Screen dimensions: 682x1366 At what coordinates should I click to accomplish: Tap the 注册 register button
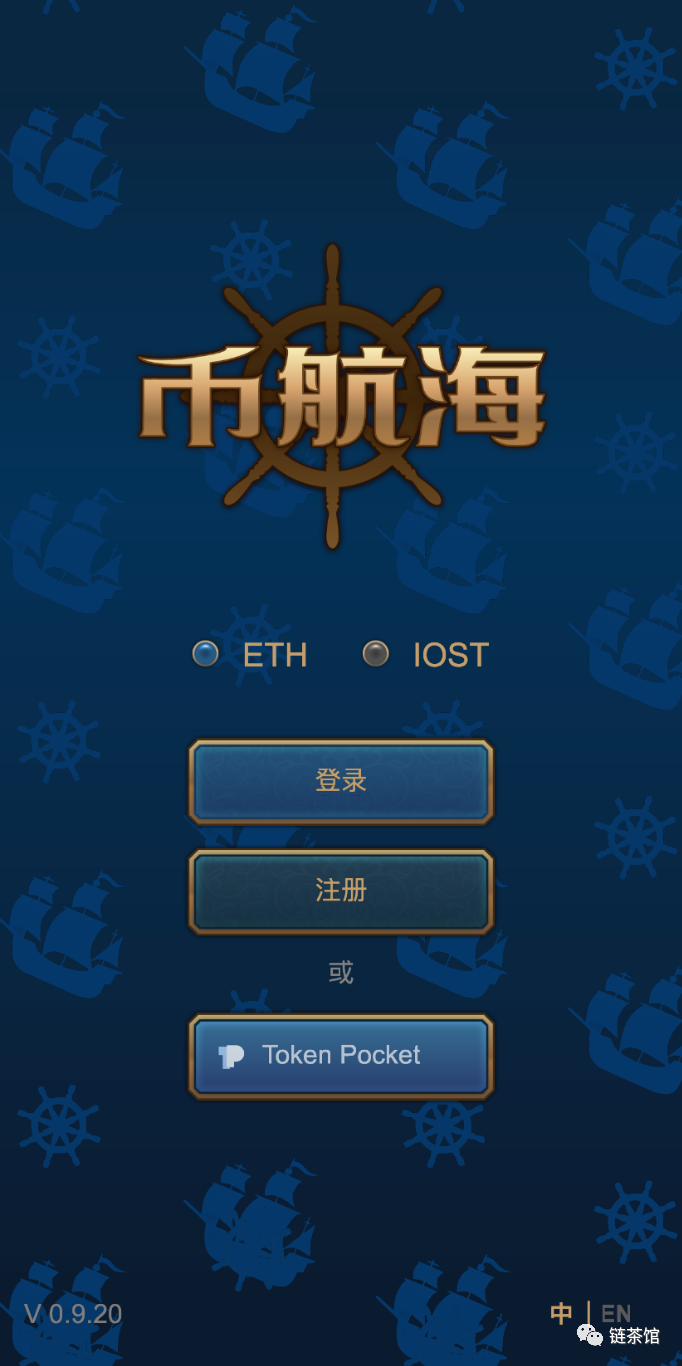click(x=341, y=891)
